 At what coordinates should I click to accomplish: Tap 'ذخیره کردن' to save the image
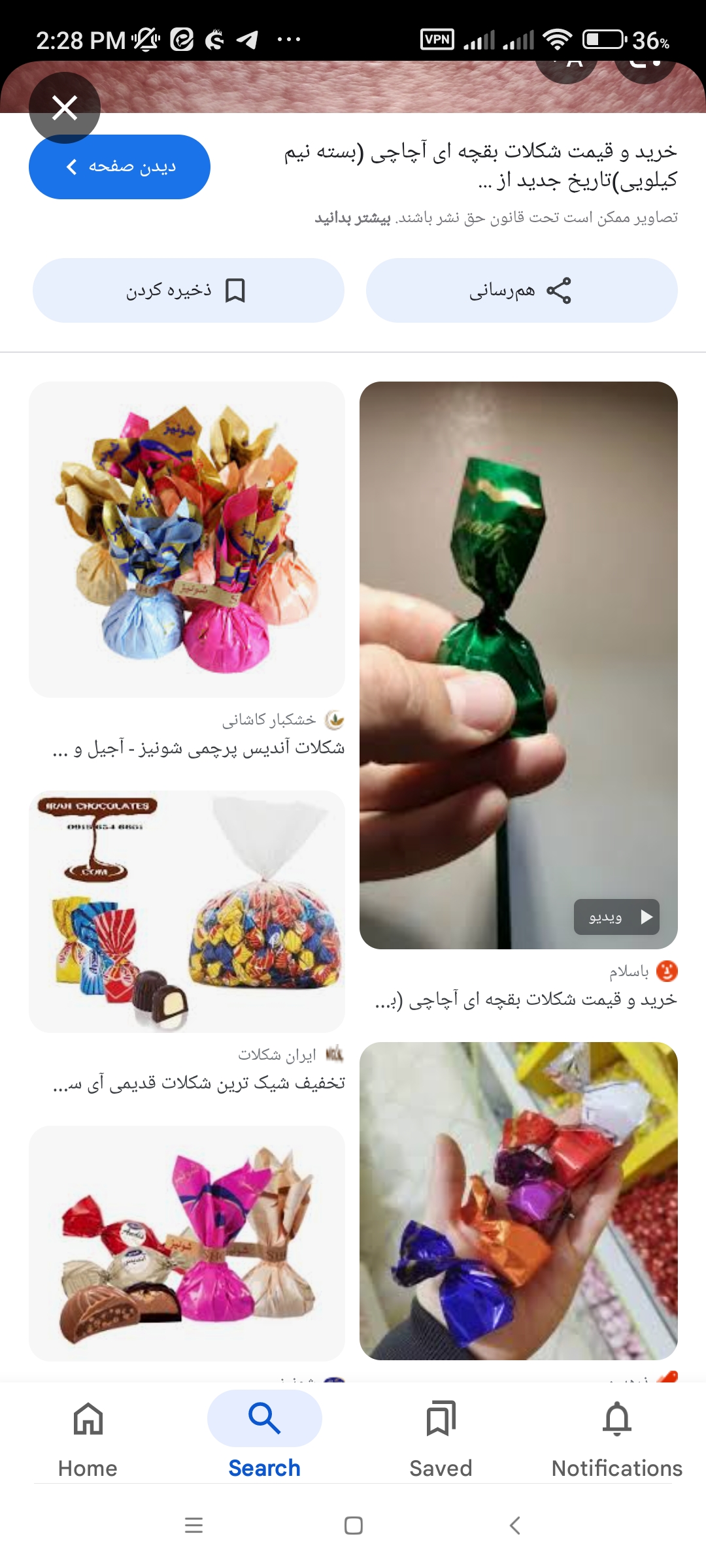[x=188, y=290]
